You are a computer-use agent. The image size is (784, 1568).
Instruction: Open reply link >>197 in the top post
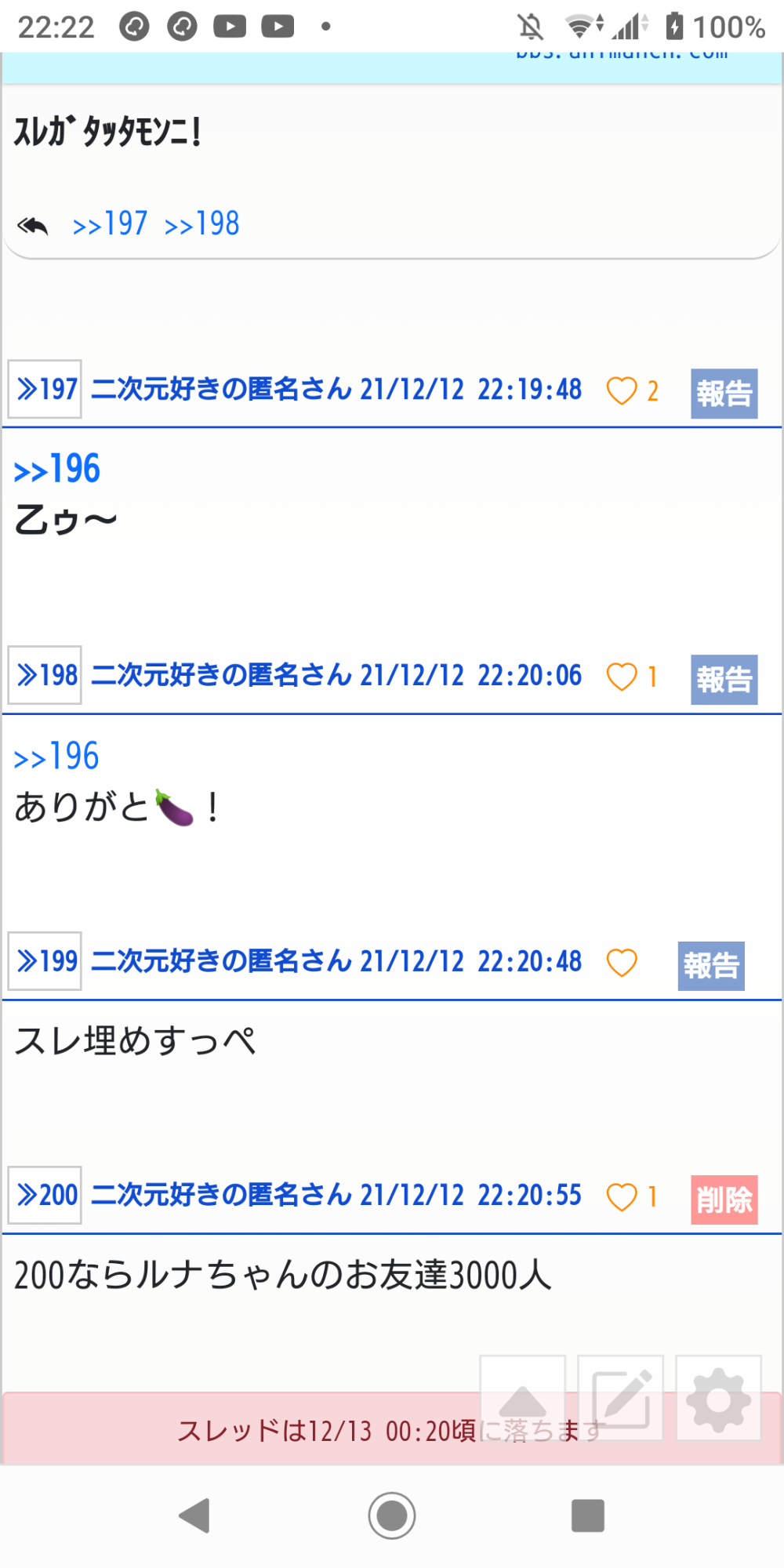click(110, 224)
